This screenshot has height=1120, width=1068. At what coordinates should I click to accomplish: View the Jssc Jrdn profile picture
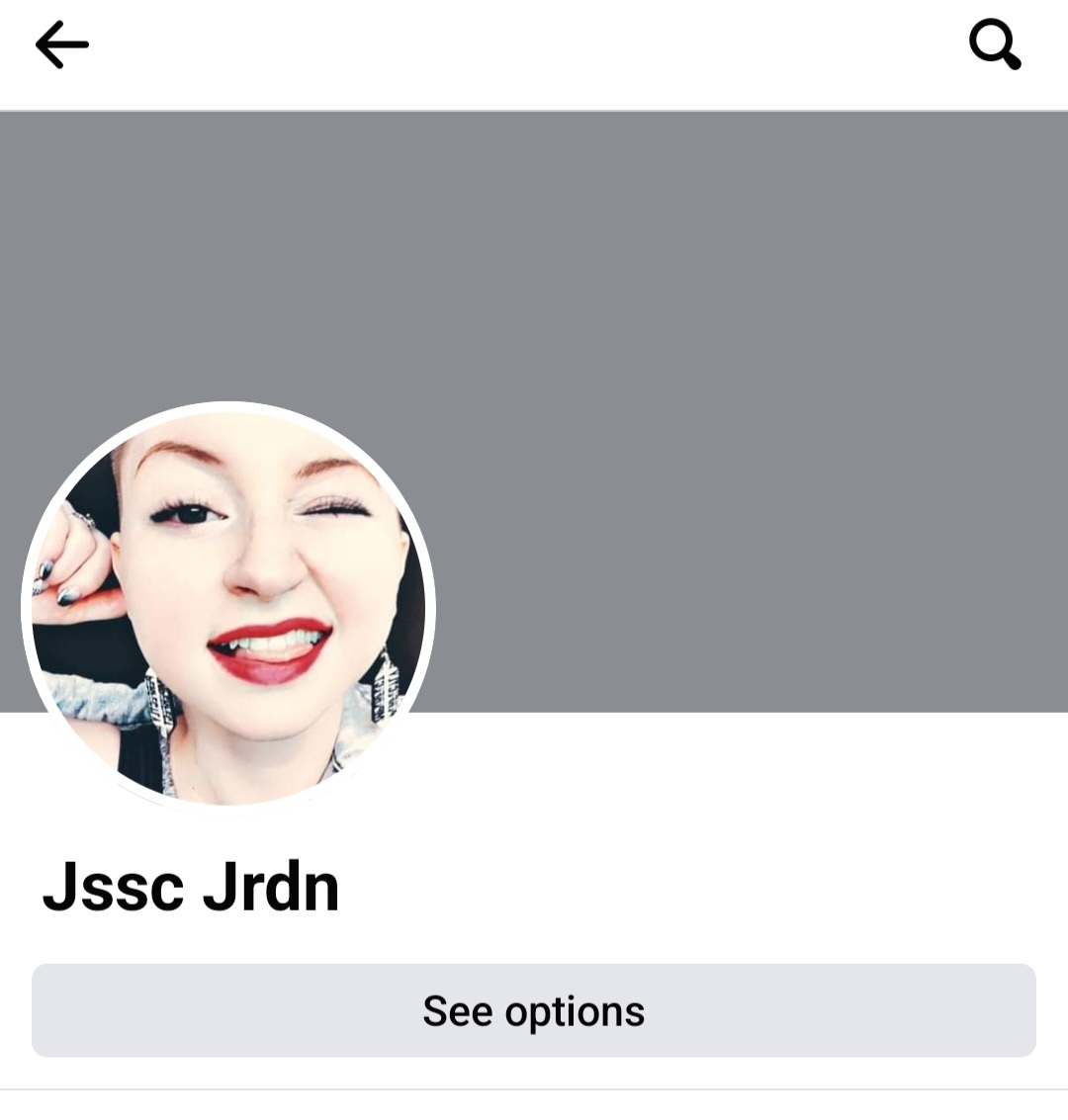click(228, 605)
